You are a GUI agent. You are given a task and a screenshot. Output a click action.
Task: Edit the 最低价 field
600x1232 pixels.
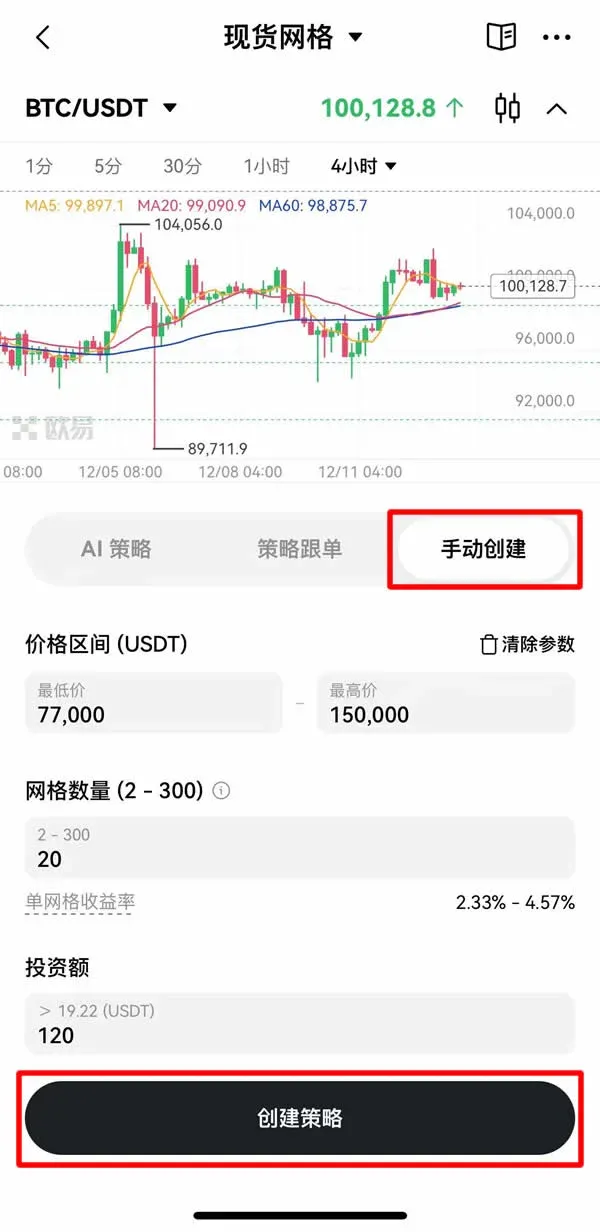click(153, 703)
